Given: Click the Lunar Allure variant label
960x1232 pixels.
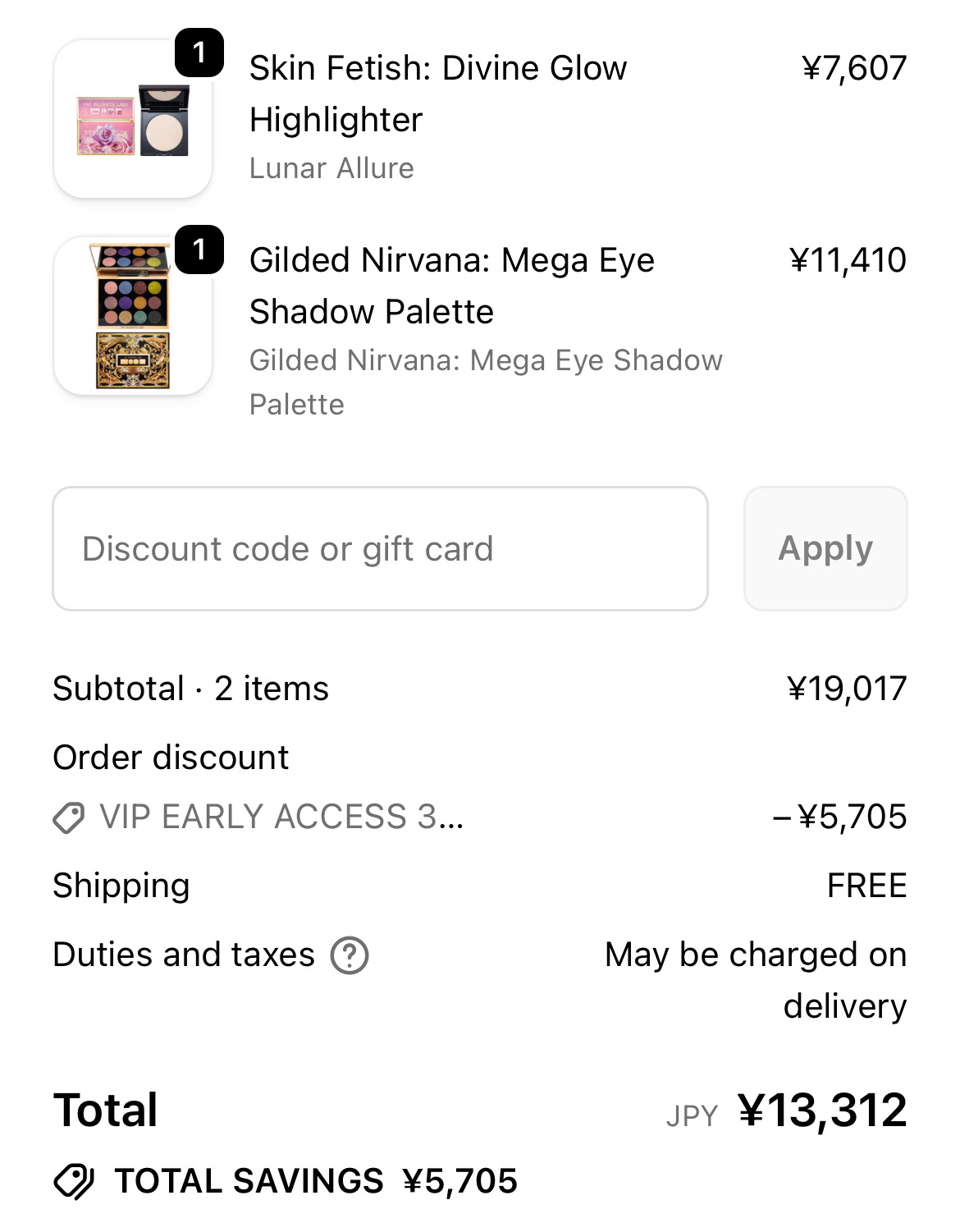Looking at the screenshot, I should pyautogui.click(x=331, y=168).
